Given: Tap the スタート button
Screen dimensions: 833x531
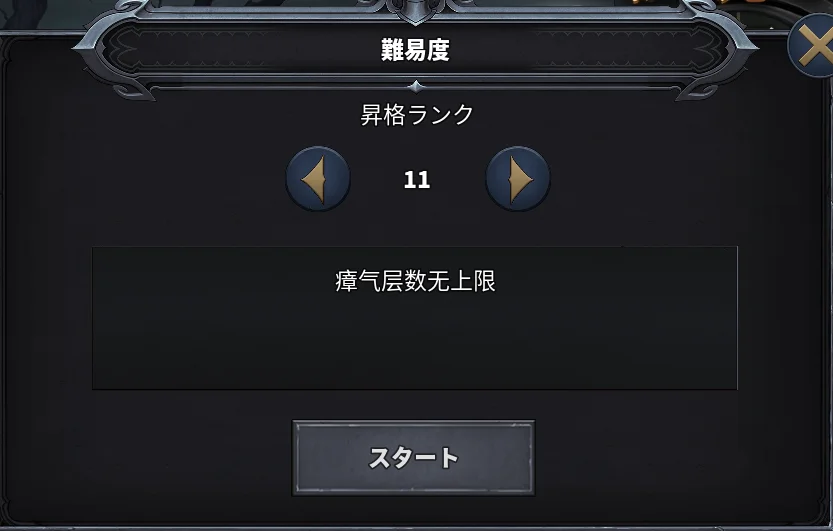Looking at the screenshot, I should coord(413,458).
